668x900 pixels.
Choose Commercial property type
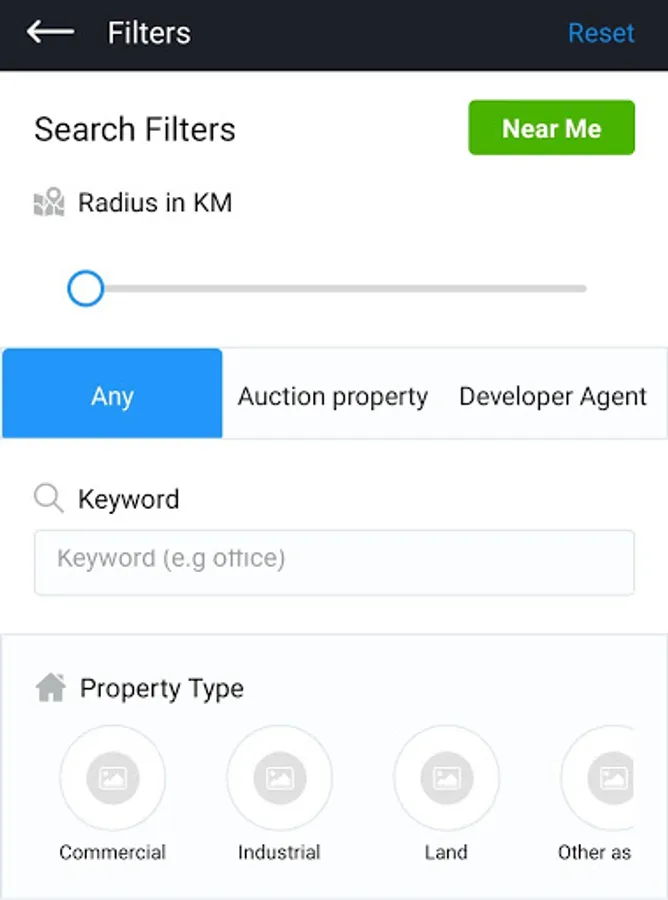(112, 793)
